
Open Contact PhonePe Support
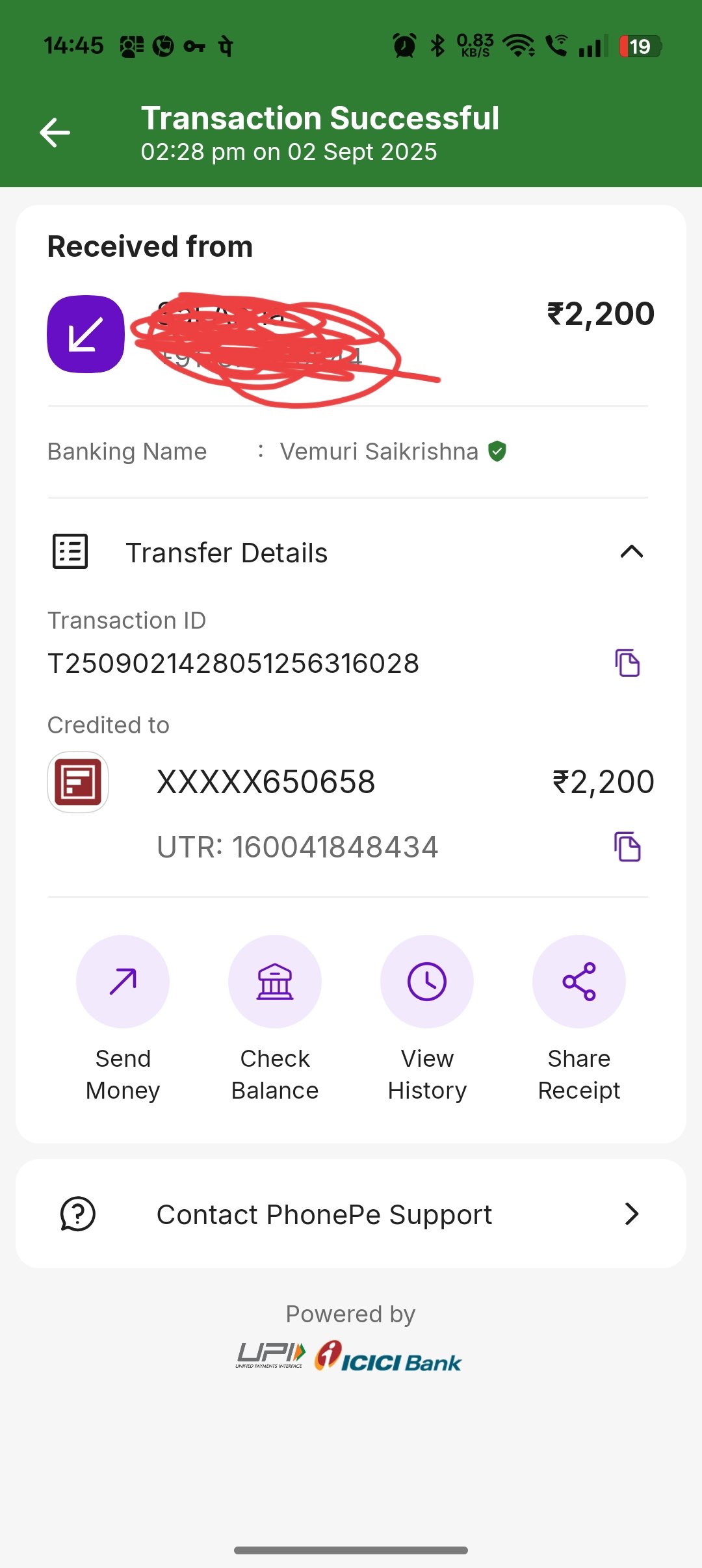351,1214
